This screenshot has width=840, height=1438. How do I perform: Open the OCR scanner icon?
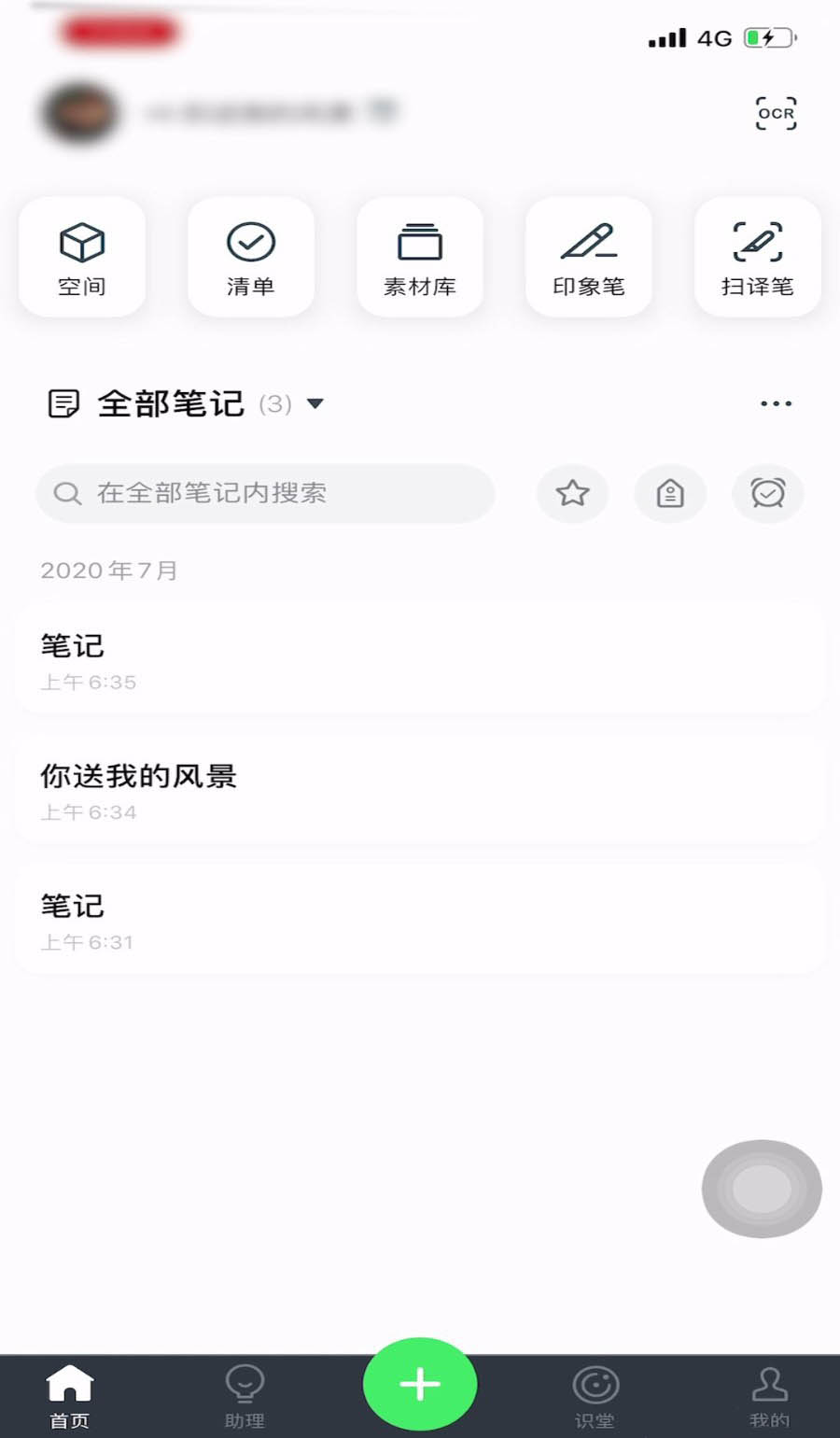click(x=776, y=113)
